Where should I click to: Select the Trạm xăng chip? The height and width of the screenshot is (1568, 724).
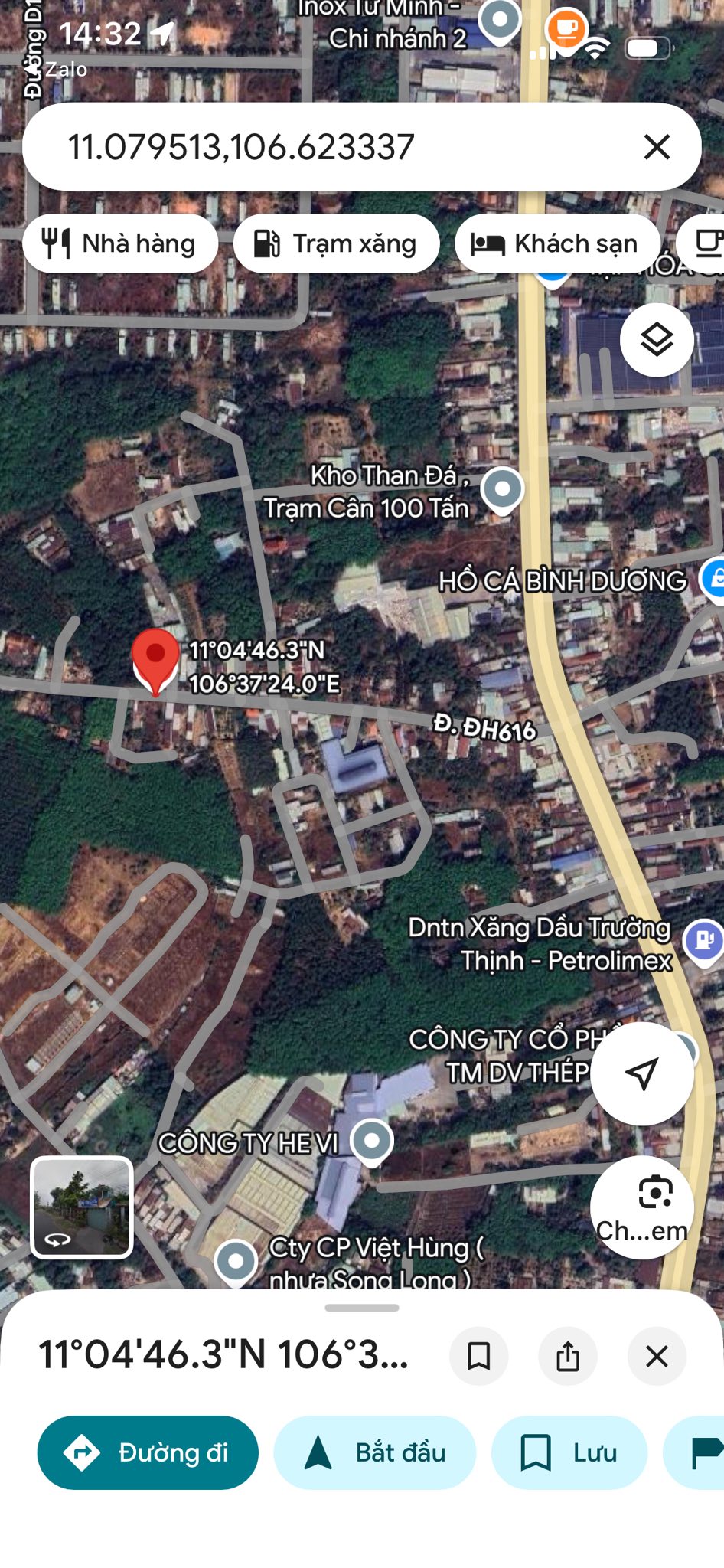tap(336, 243)
